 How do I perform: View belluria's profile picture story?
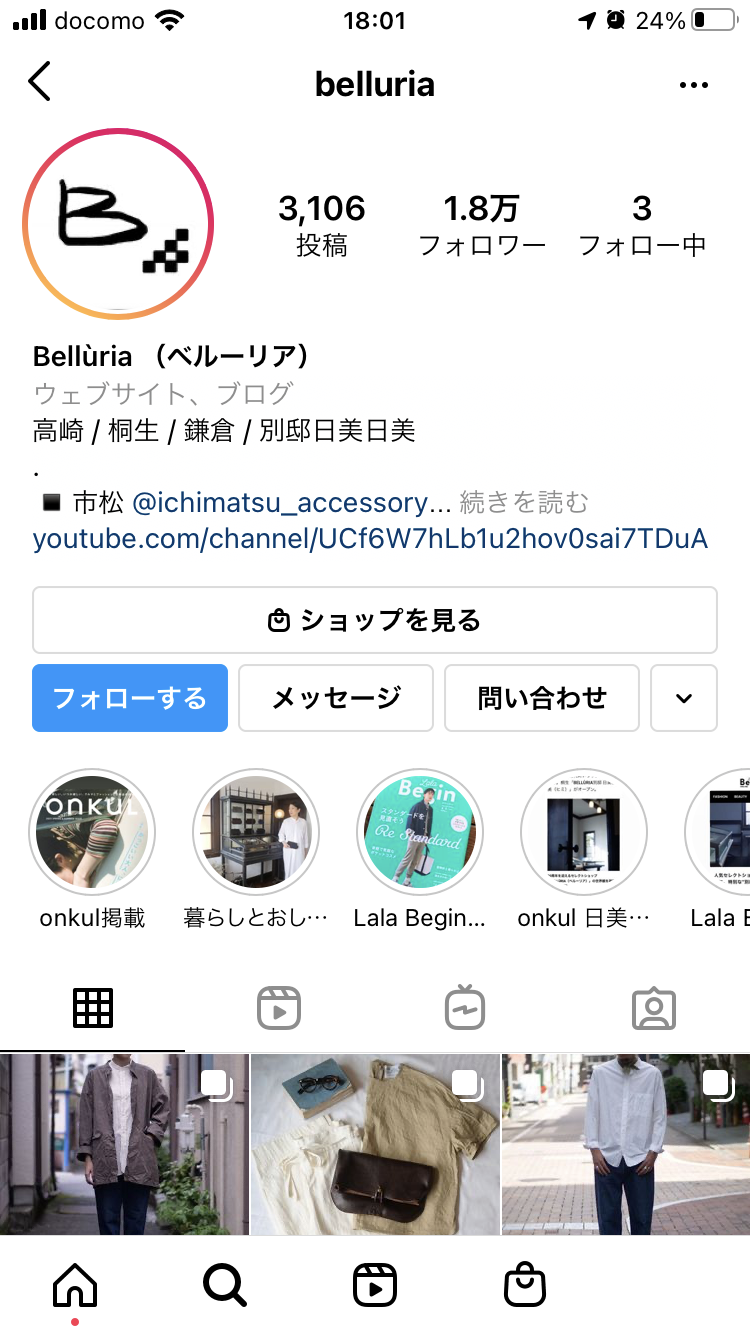[119, 223]
